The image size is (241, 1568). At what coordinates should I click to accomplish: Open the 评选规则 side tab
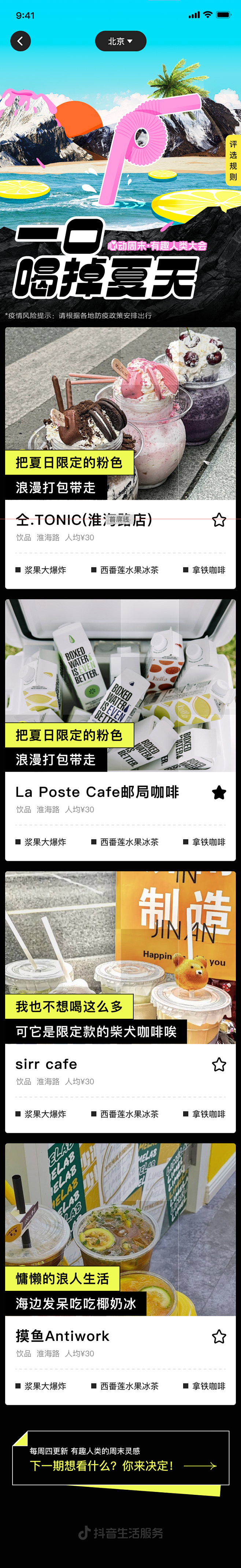click(x=233, y=160)
